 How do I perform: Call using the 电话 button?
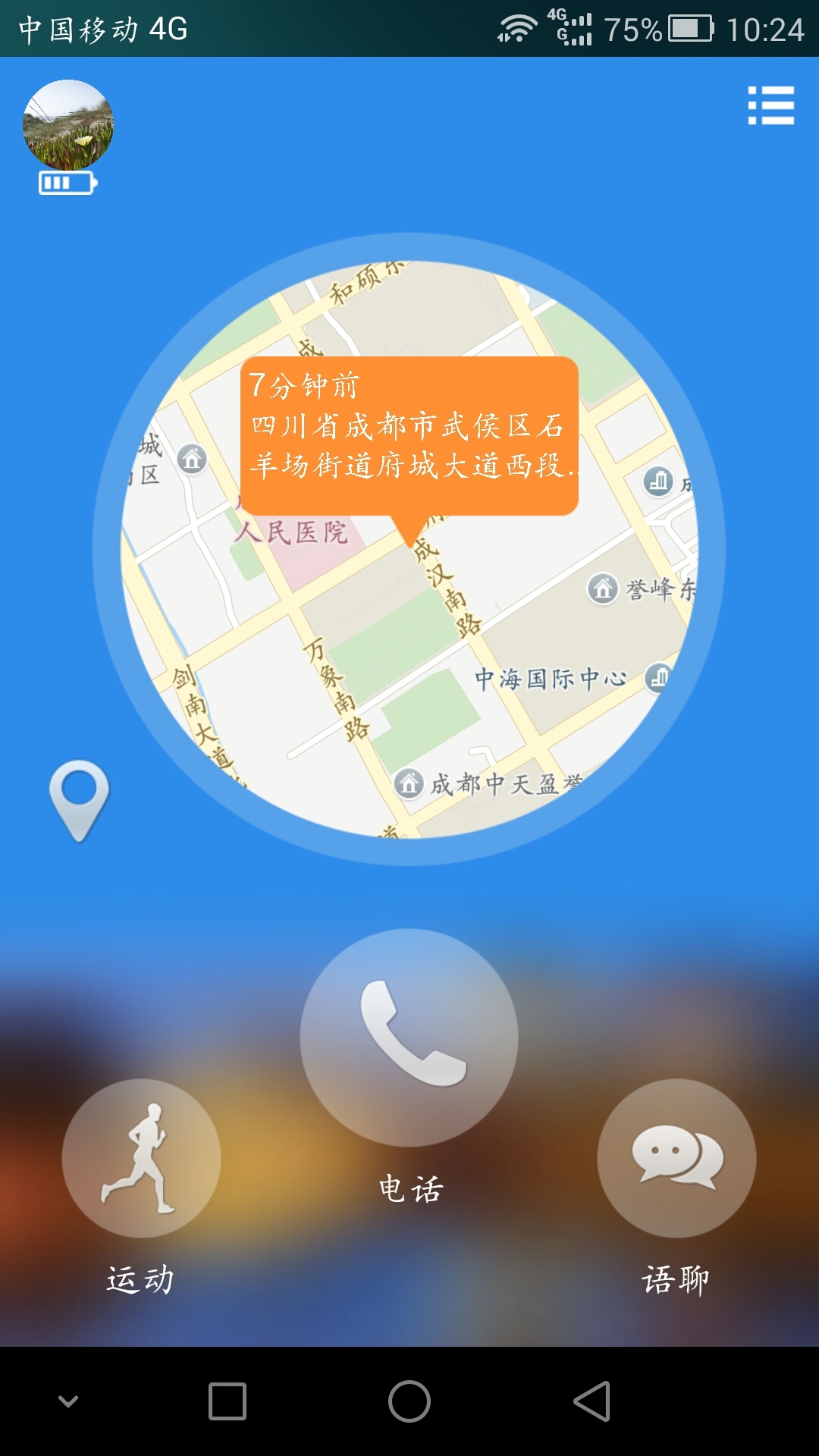click(409, 1037)
